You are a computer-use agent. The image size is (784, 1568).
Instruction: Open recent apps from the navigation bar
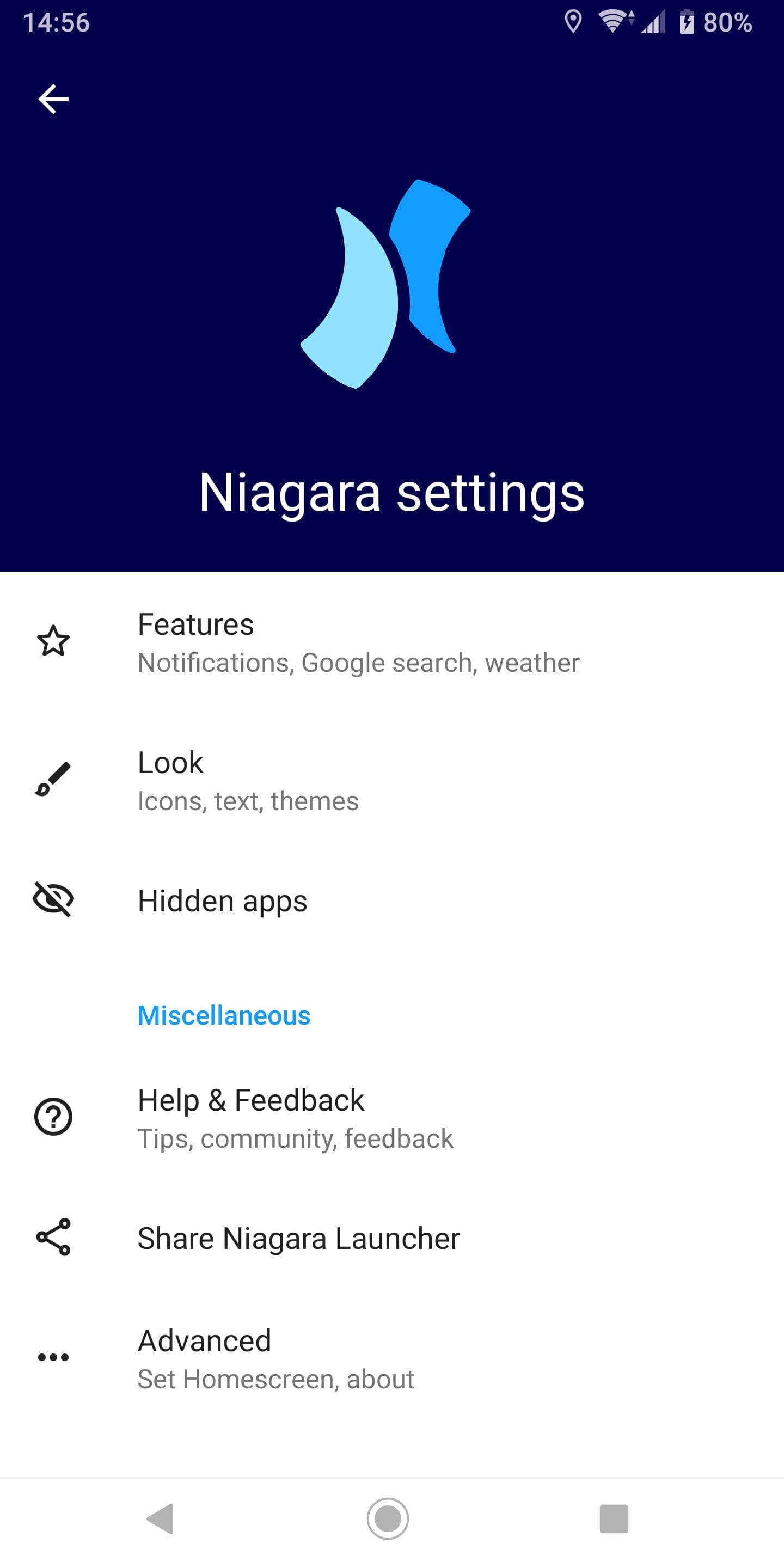[614, 1518]
